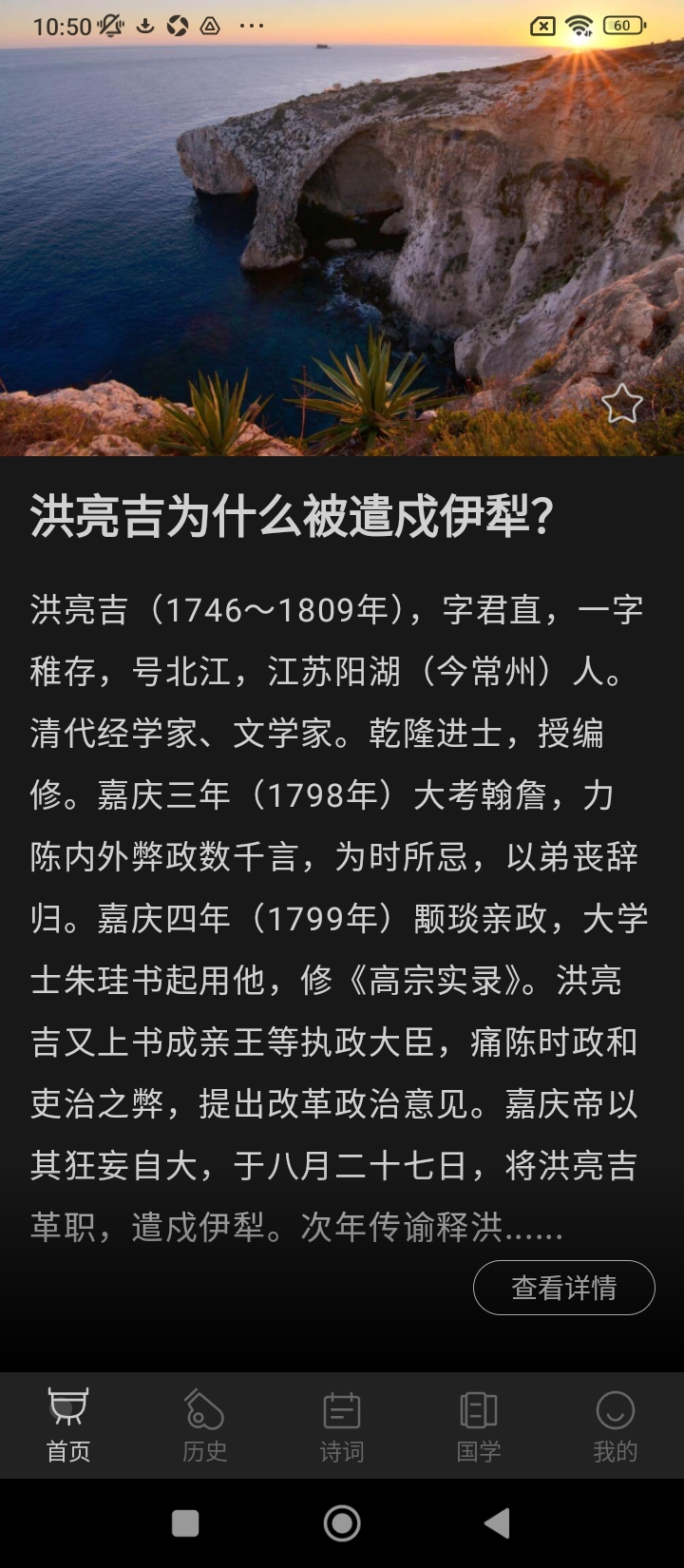This screenshot has height=1568, width=684.
Task: Tap the system back button
Action: pyautogui.click(x=497, y=1523)
